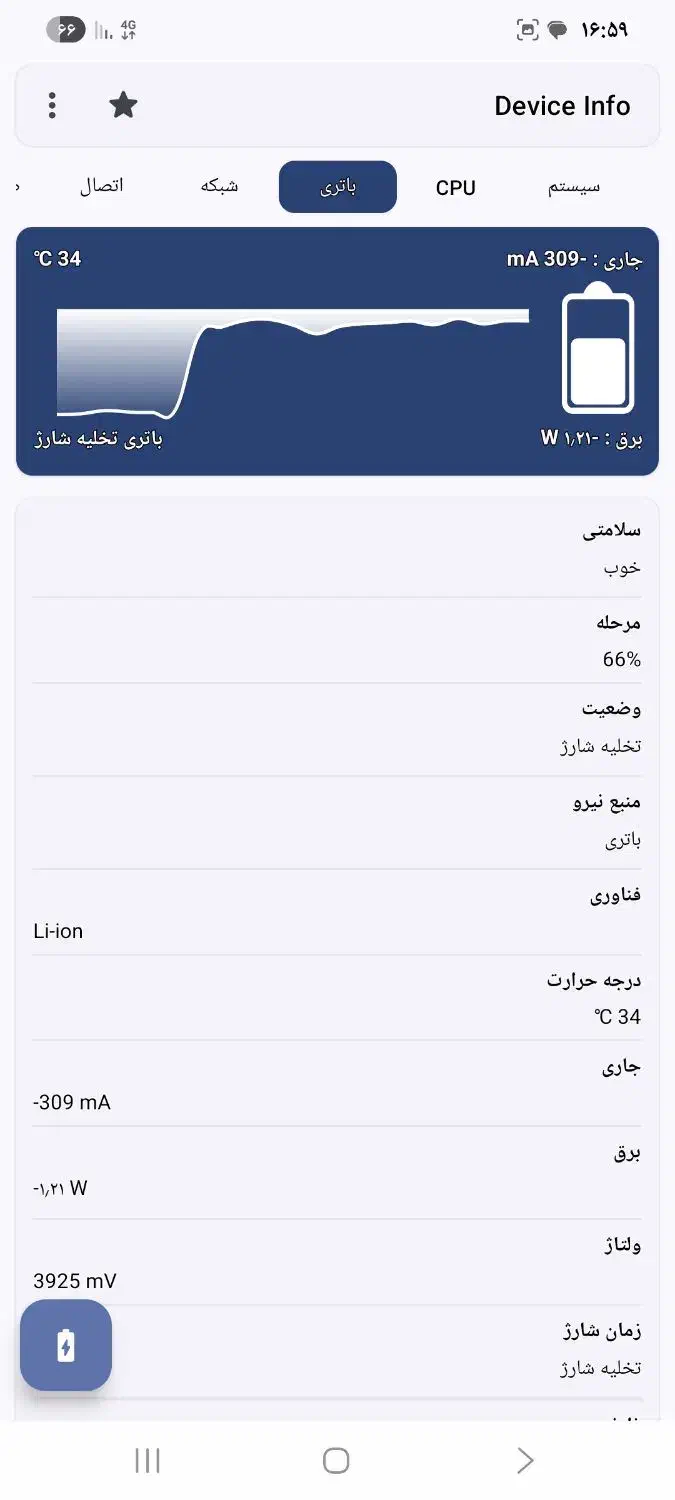Switch to the CPU tab
This screenshot has height=1500, width=675.
456,188
